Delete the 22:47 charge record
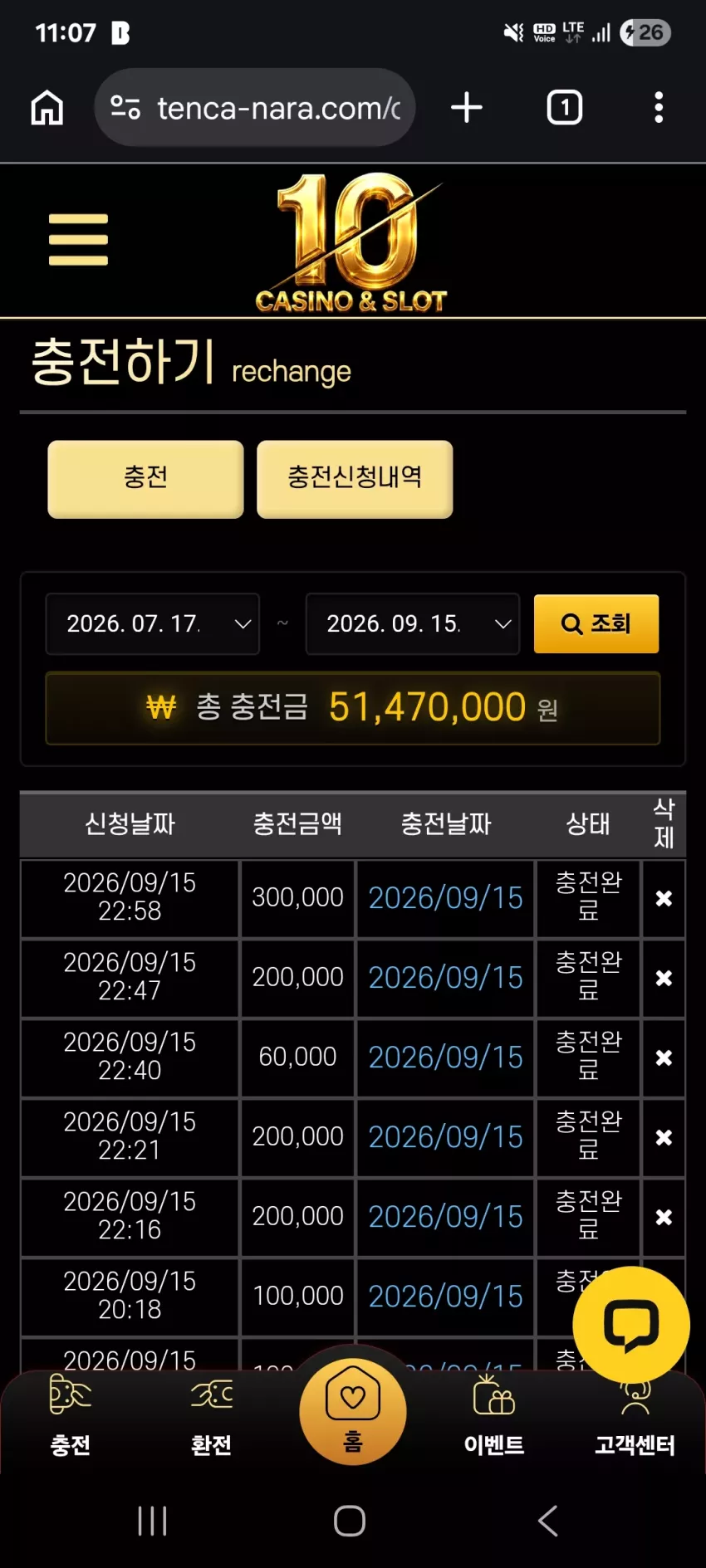 [x=664, y=978]
